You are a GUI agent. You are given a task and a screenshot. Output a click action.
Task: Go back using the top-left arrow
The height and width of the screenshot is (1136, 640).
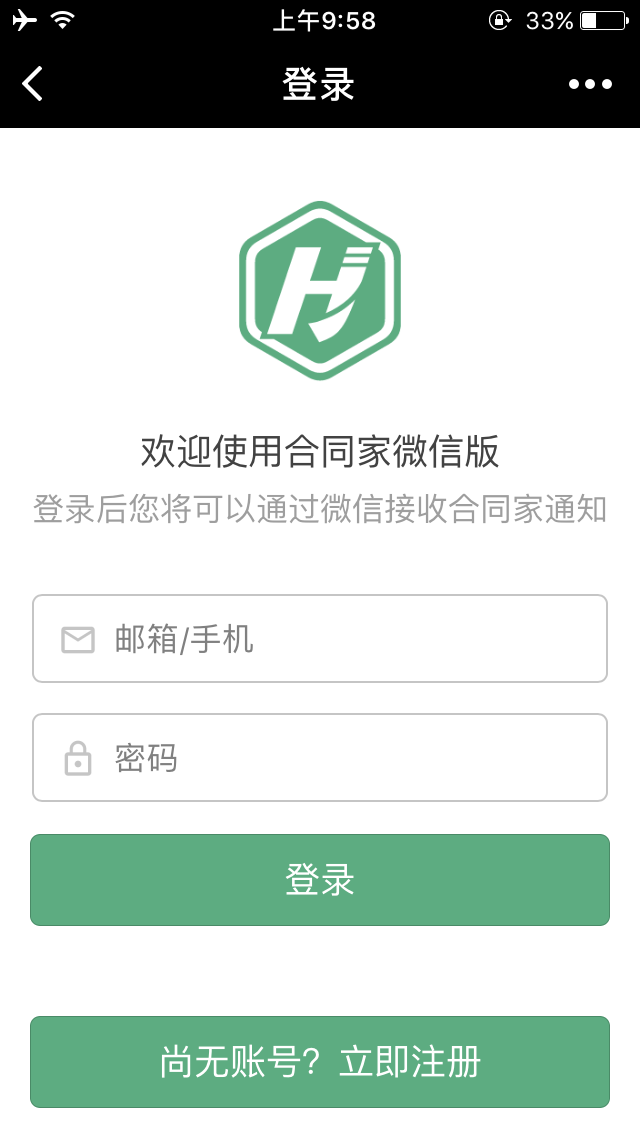33,84
